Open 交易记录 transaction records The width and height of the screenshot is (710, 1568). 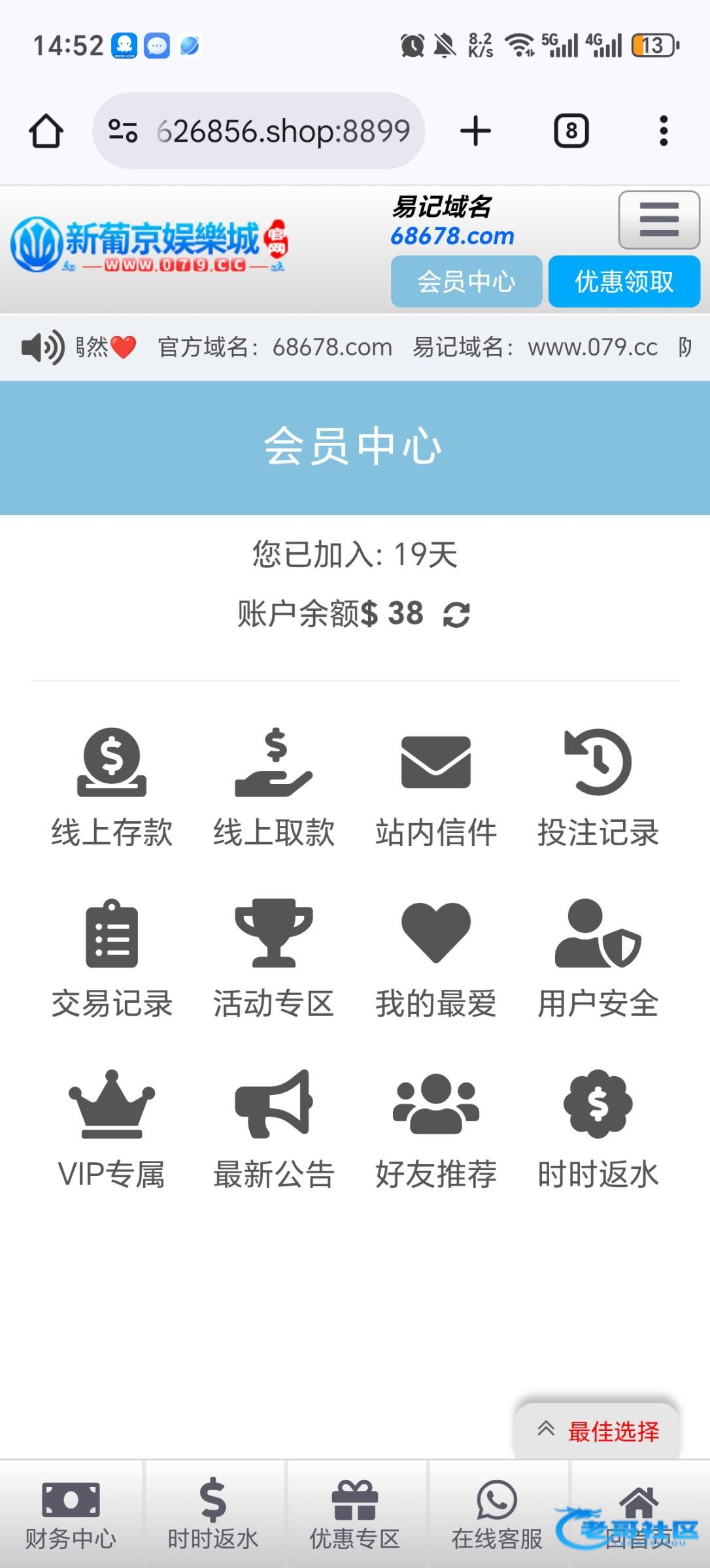[112, 958]
